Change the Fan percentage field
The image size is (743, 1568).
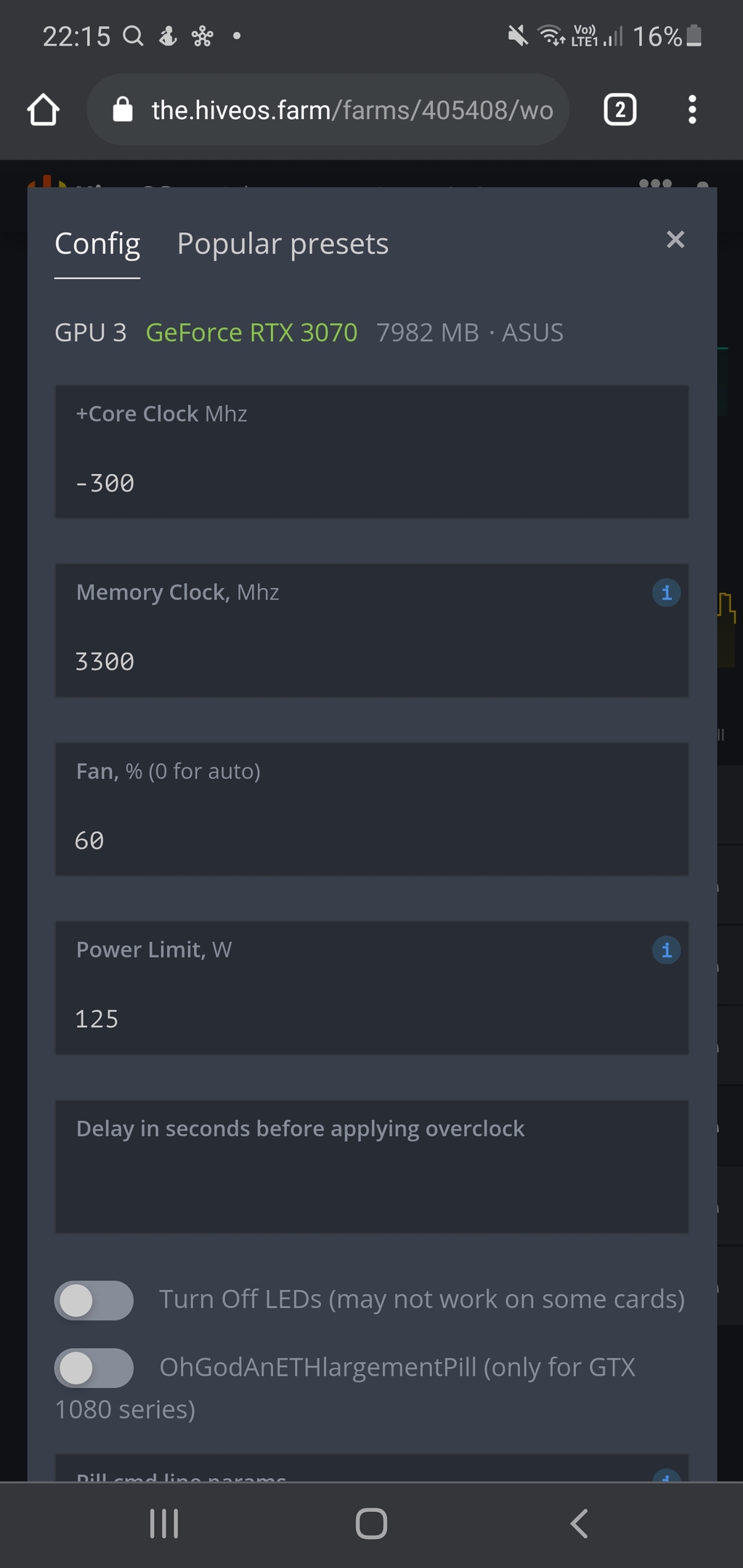click(x=372, y=809)
